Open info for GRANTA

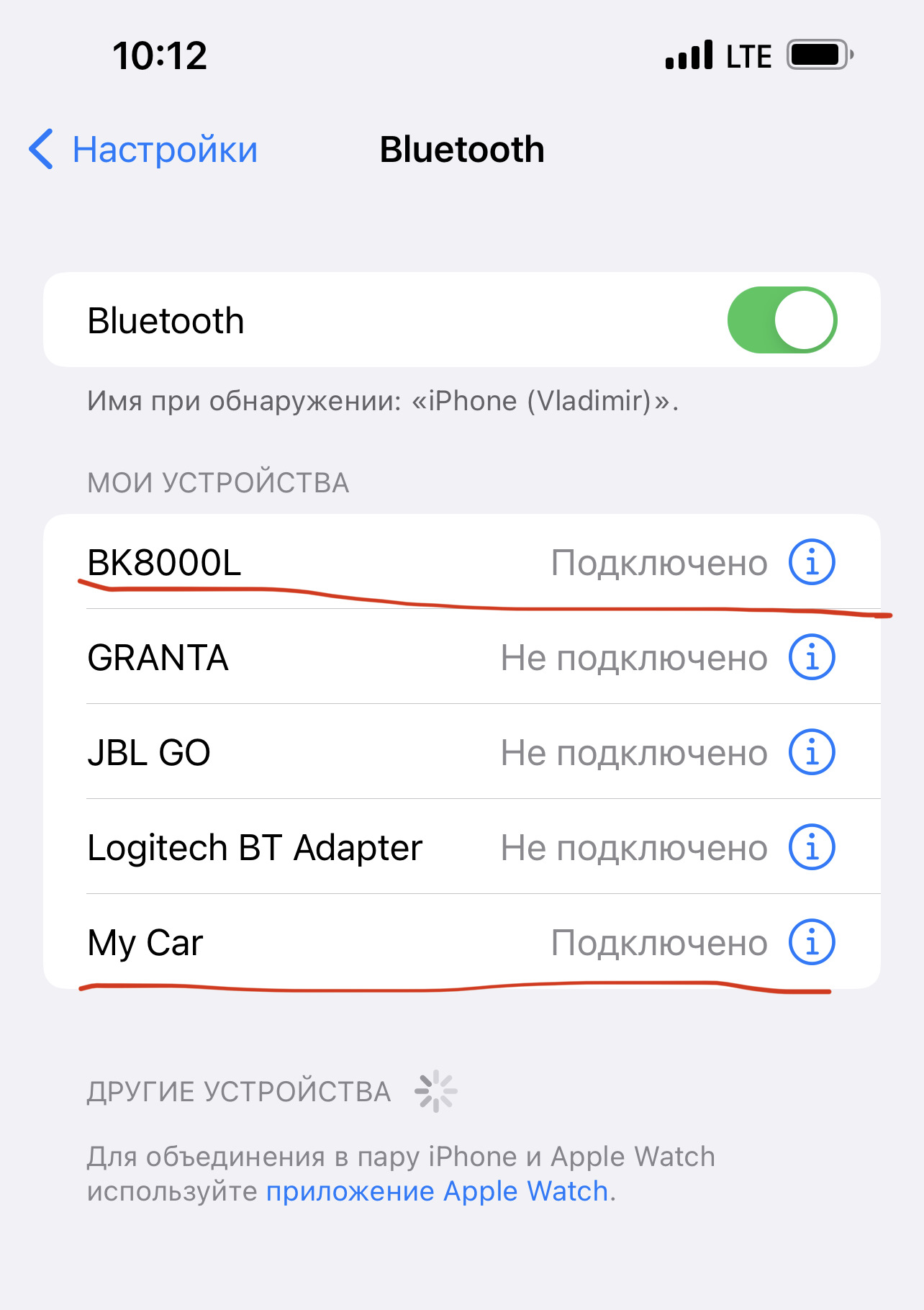(x=812, y=657)
